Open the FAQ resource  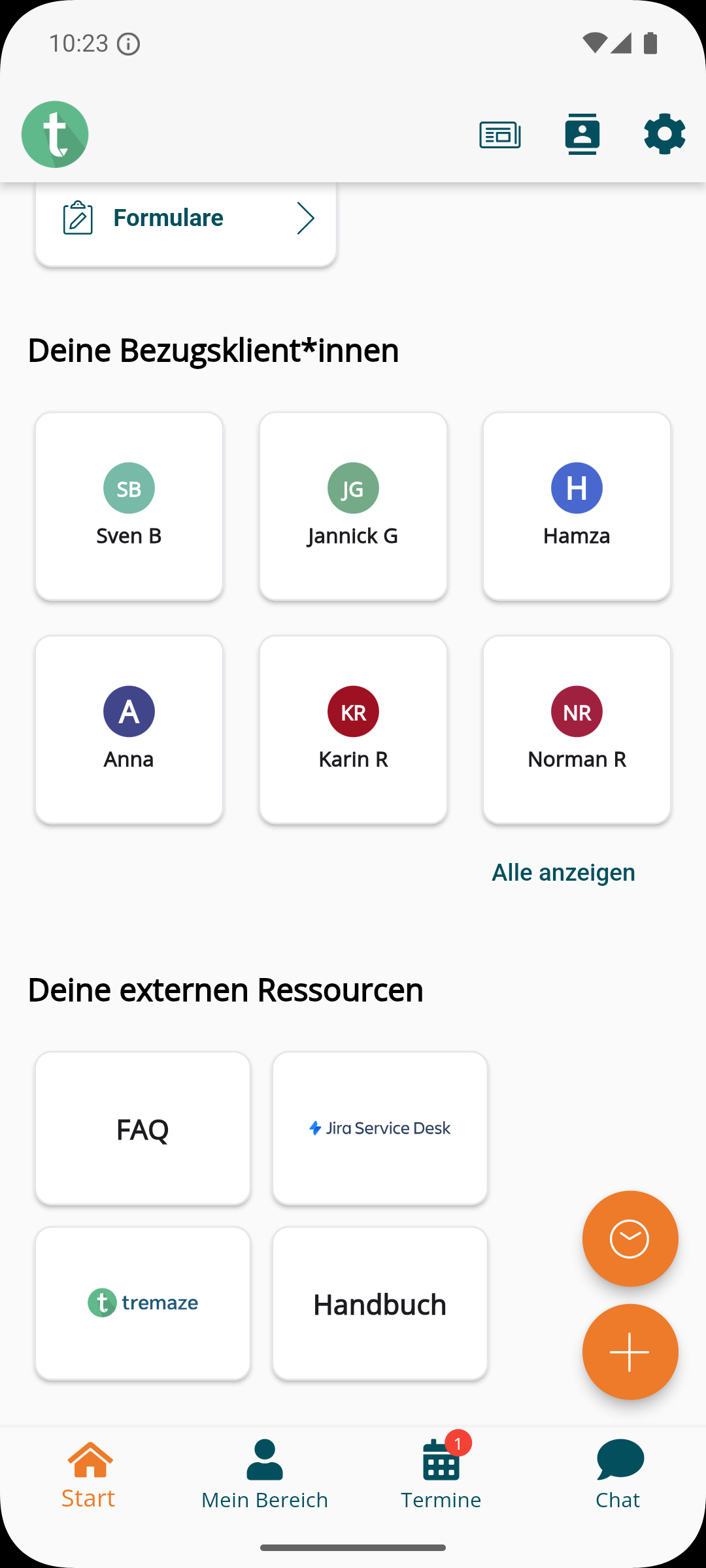coord(143,1128)
